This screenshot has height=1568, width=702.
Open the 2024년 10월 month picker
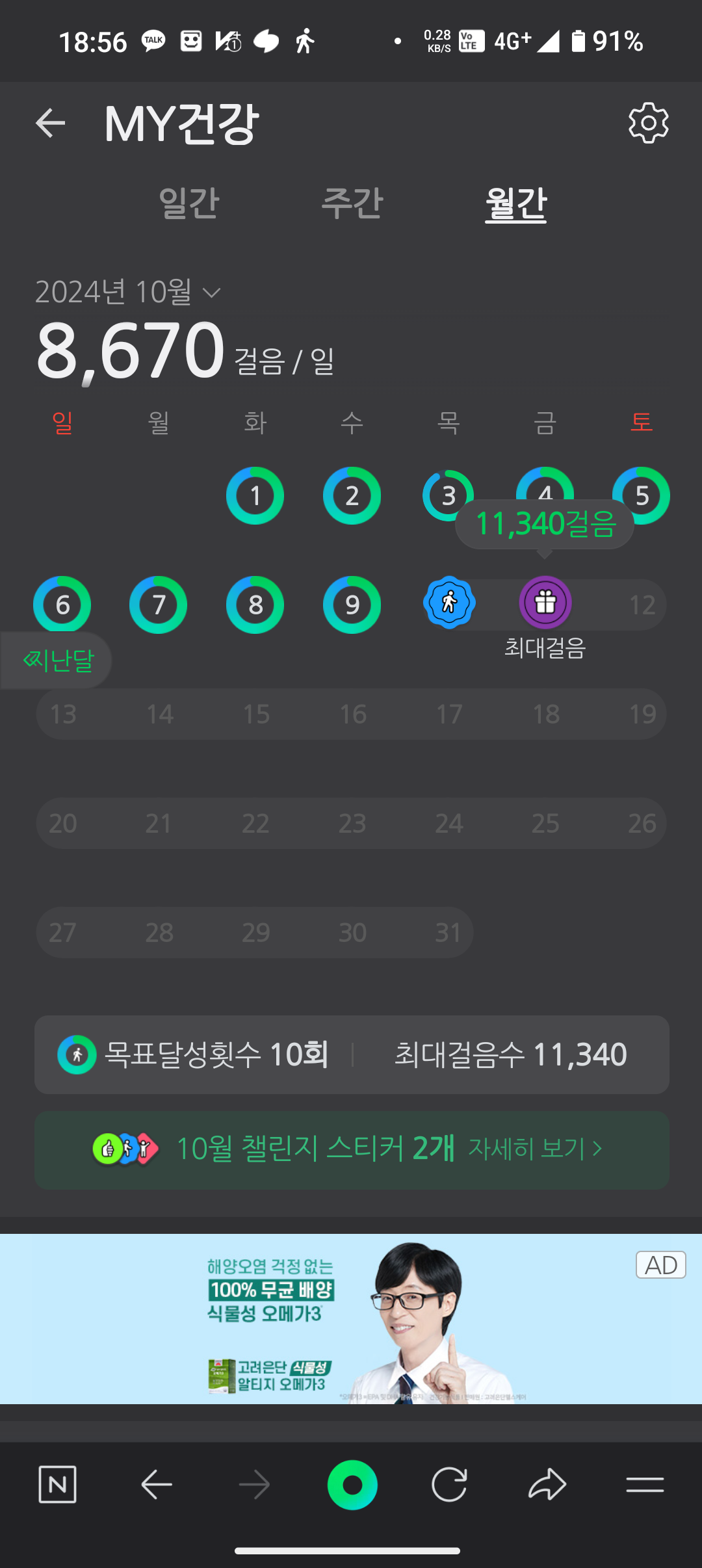[x=128, y=292]
